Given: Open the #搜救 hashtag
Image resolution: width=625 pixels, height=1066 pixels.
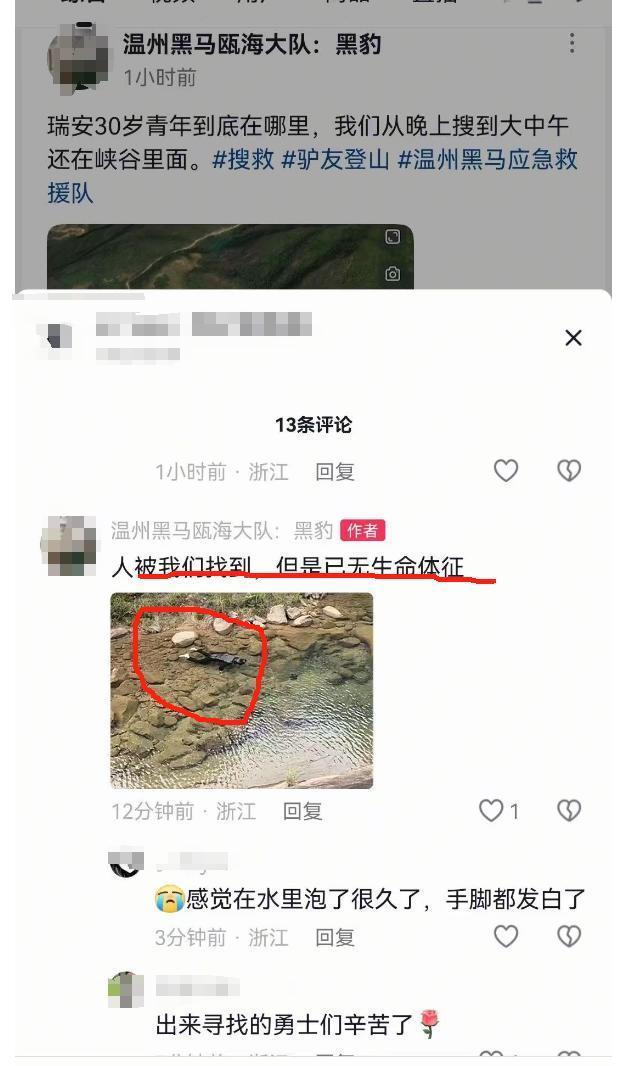Looking at the screenshot, I should point(242,160).
